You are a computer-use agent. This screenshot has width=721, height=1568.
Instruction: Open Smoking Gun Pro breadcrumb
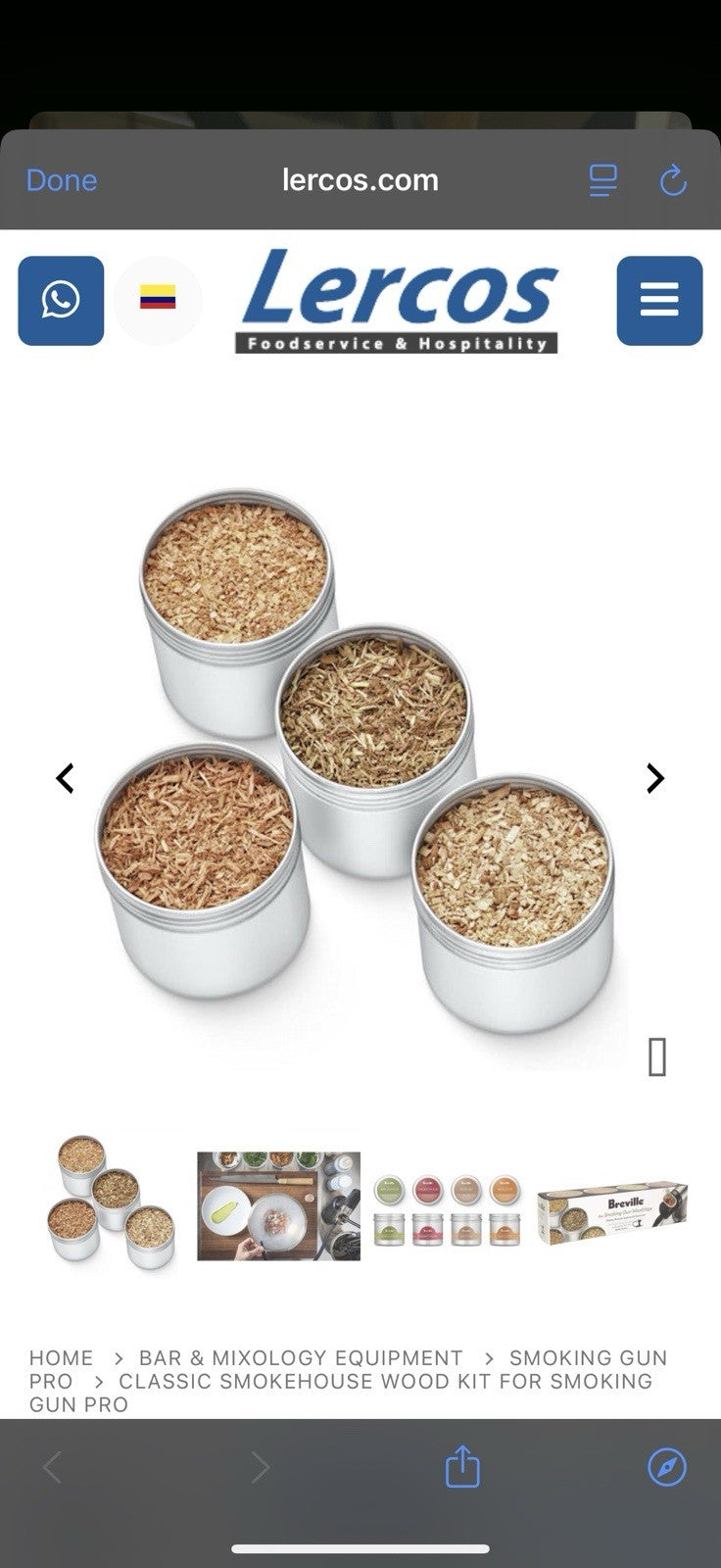click(x=588, y=1358)
